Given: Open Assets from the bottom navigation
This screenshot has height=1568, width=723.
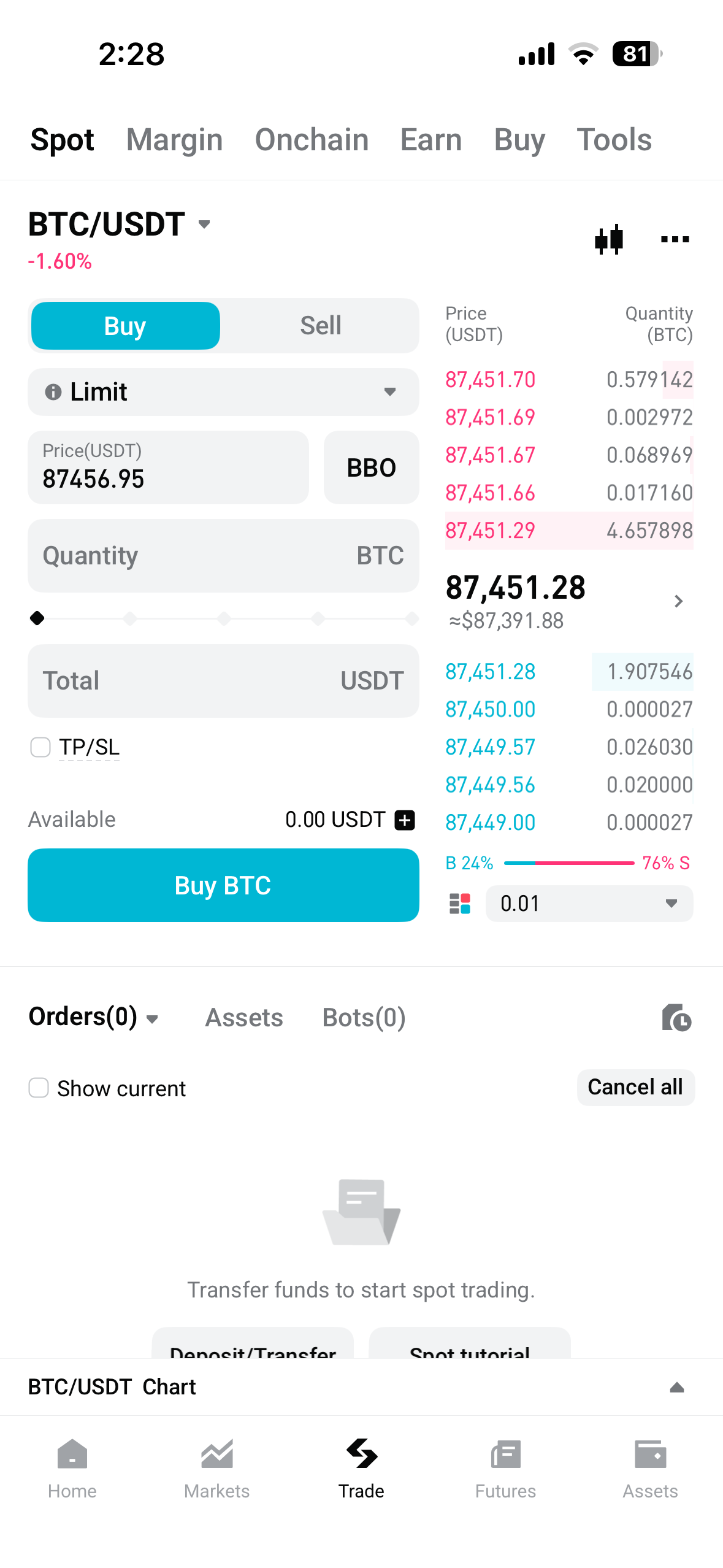Looking at the screenshot, I should [x=651, y=1472].
